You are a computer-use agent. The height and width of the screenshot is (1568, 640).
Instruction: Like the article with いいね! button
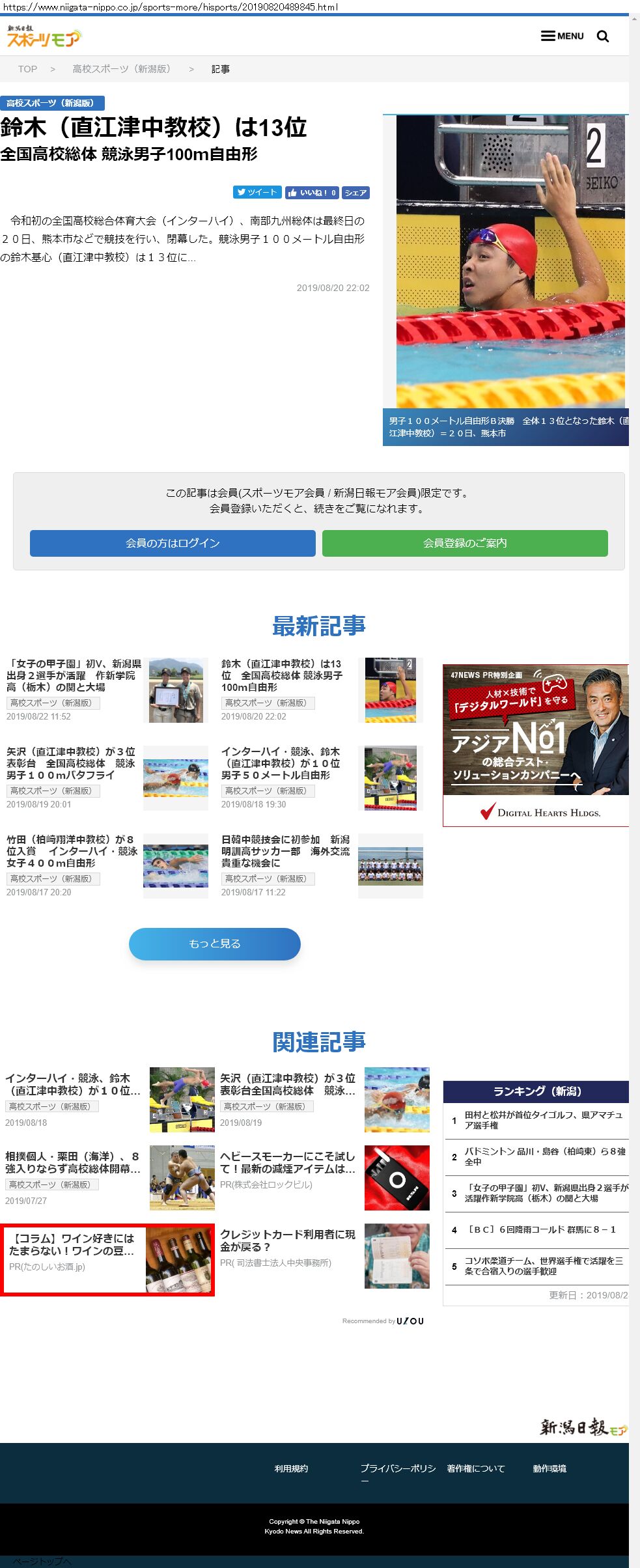click(311, 193)
